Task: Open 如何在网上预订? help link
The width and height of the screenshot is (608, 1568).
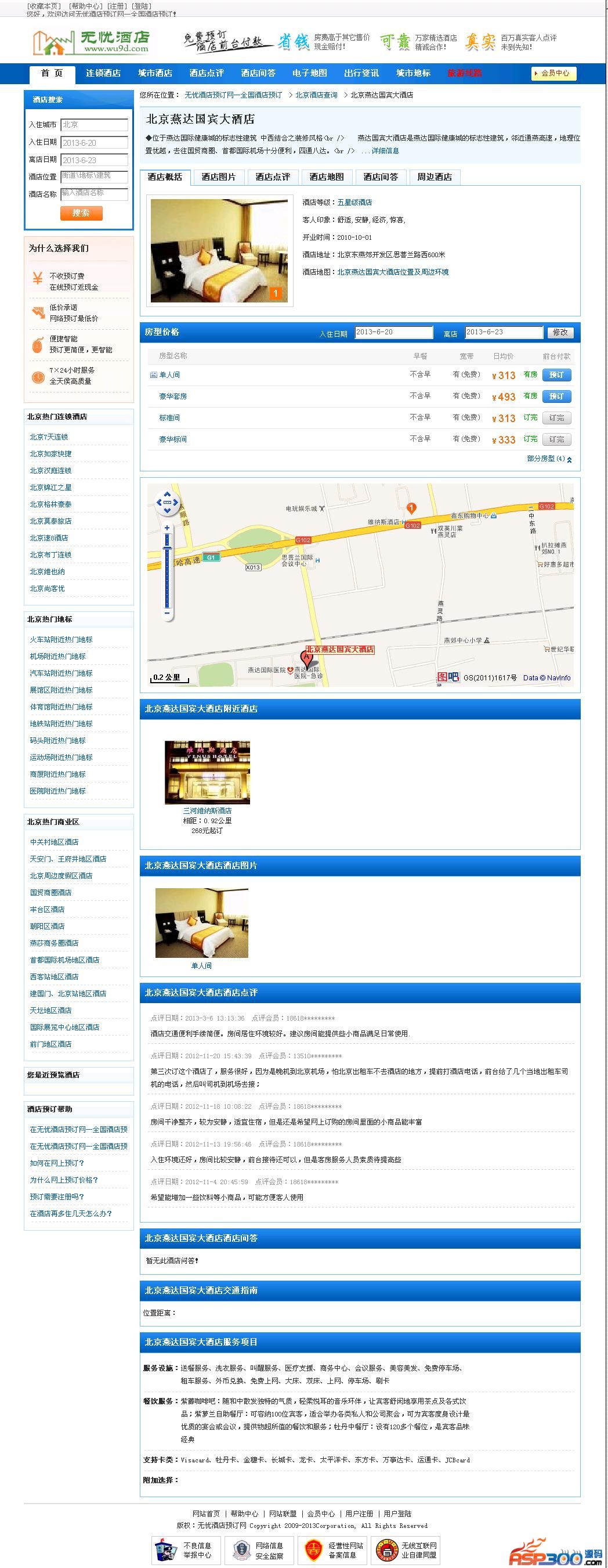Action: (x=57, y=1163)
